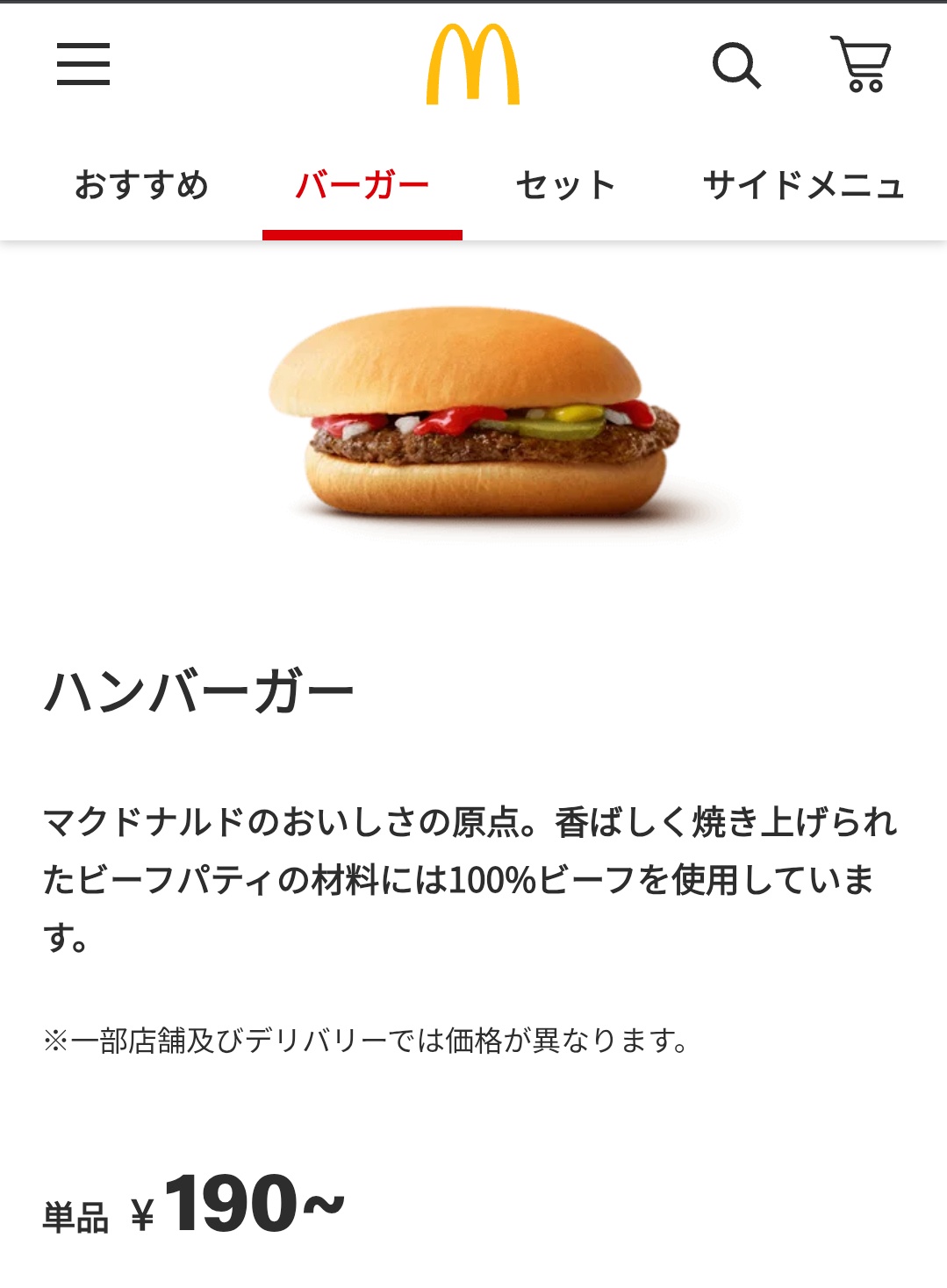Switch to the おすすめ tab
Image resolution: width=947 pixels, height=1288 pixels.
tap(141, 185)
